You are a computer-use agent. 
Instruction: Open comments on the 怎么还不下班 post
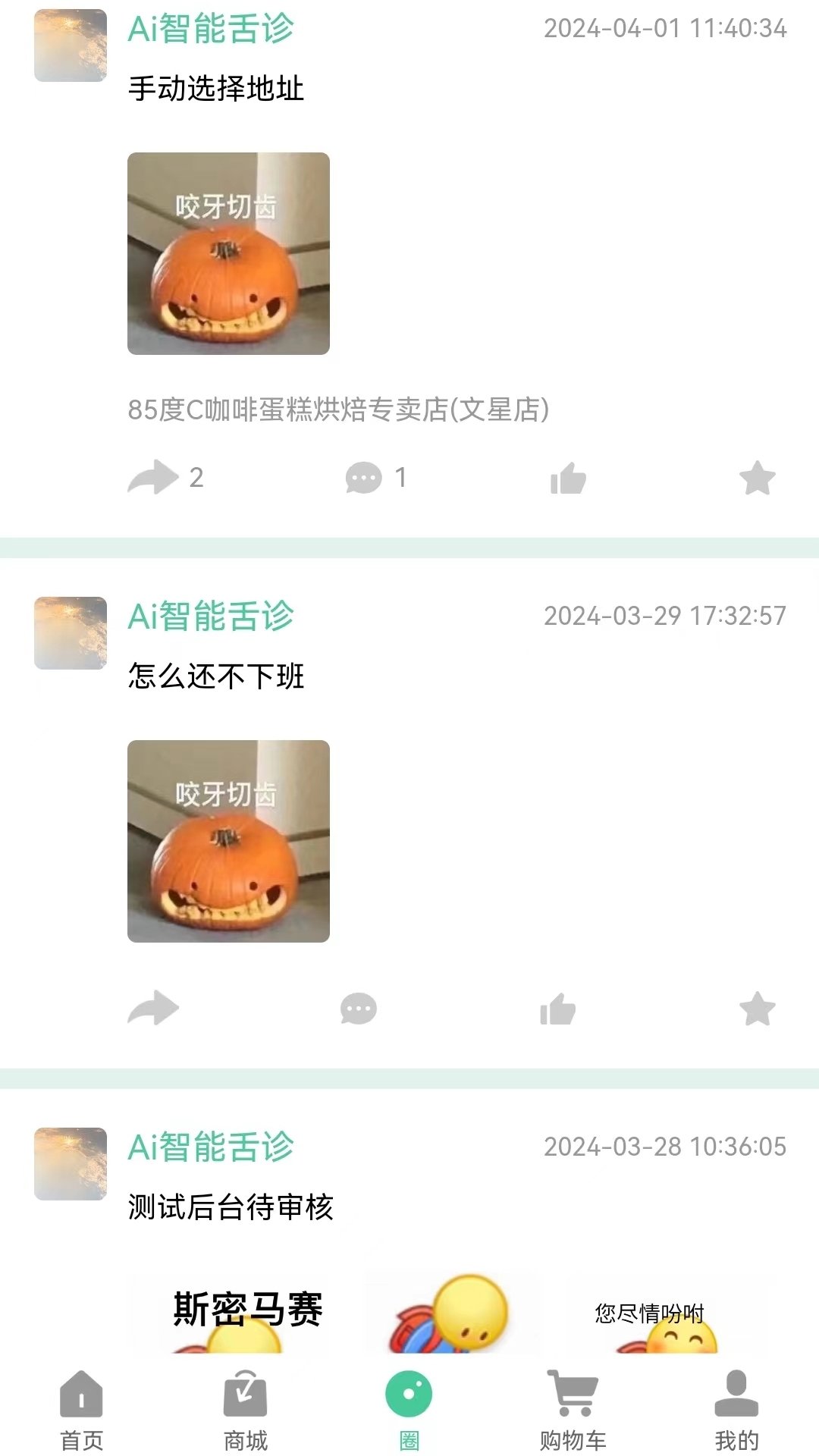pyautogui.click(x=358, y=1009)
